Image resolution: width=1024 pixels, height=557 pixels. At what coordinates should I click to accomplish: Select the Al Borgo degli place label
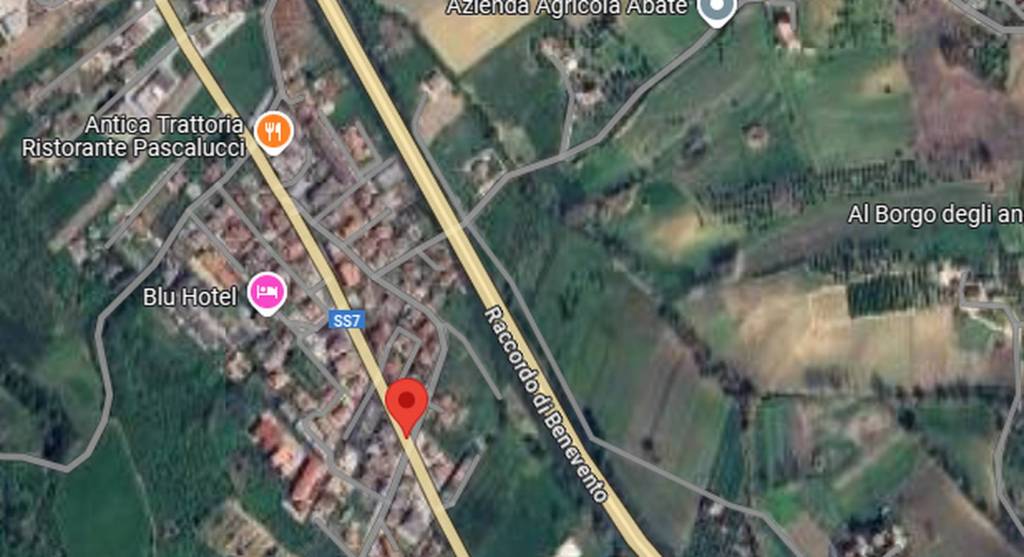[934, 214]
